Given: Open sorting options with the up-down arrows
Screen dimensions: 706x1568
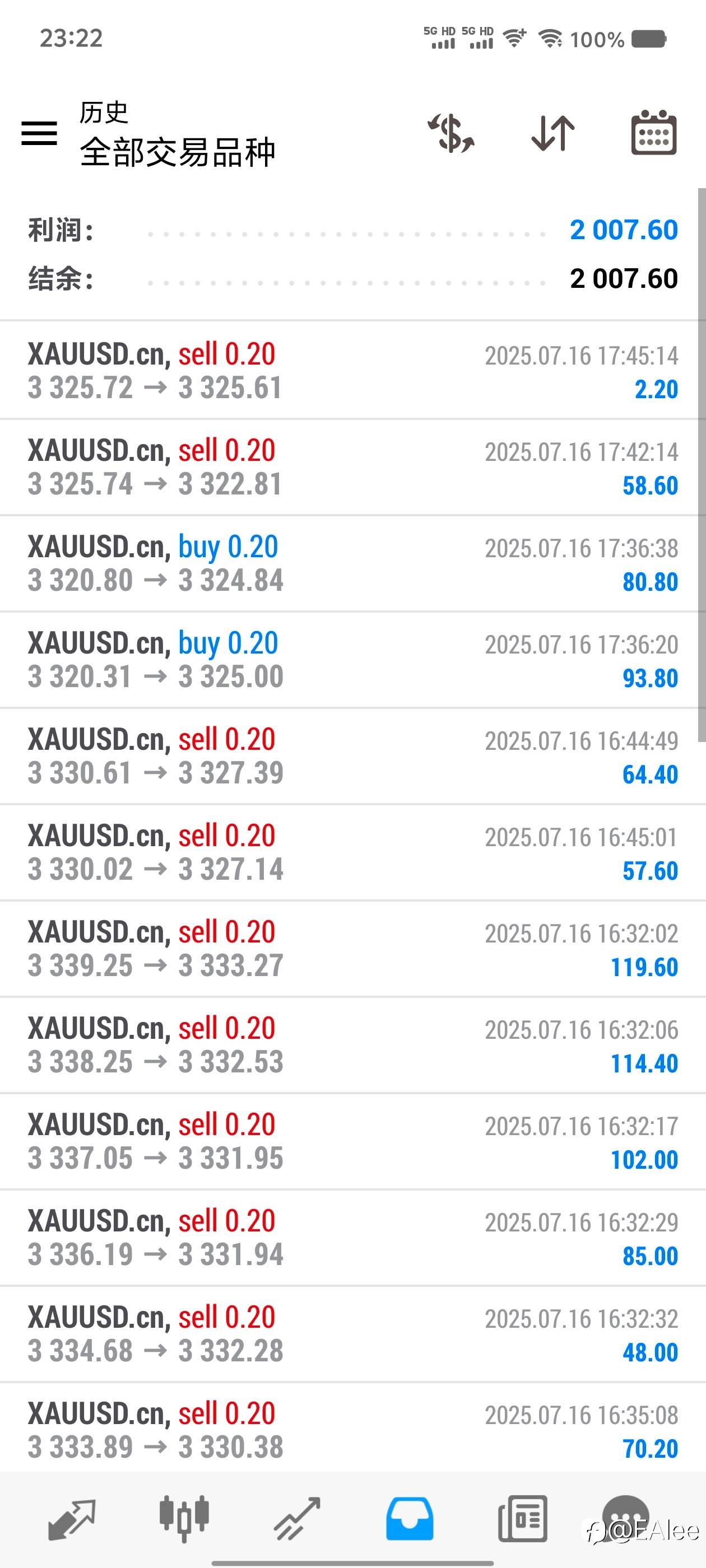Looking at the screenshot, I should [x=552, y=133].
